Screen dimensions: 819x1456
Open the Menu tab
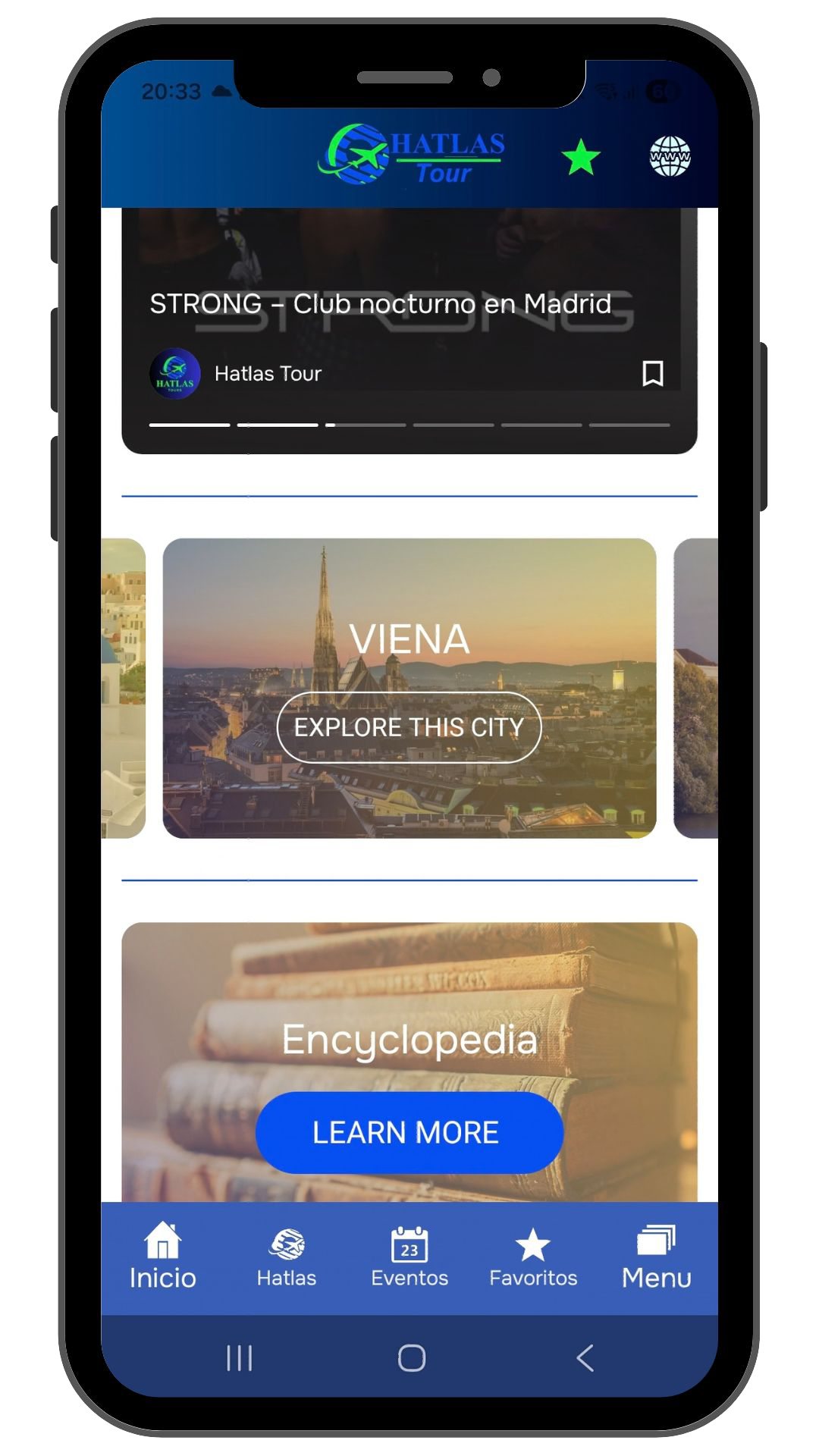point(656,1257)
